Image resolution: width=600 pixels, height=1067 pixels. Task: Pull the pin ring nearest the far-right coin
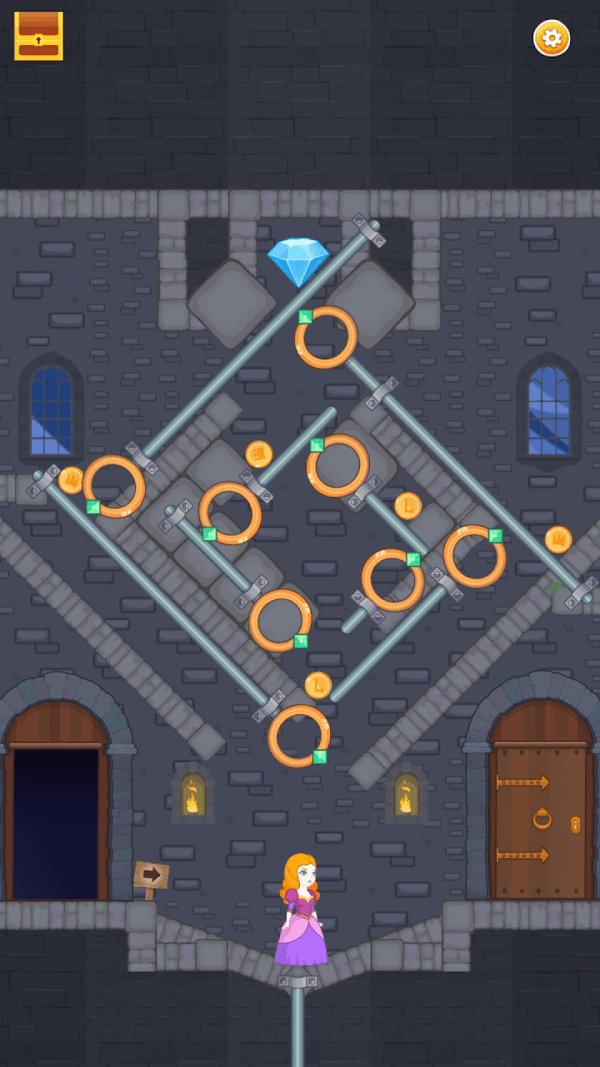coord(475,556)
